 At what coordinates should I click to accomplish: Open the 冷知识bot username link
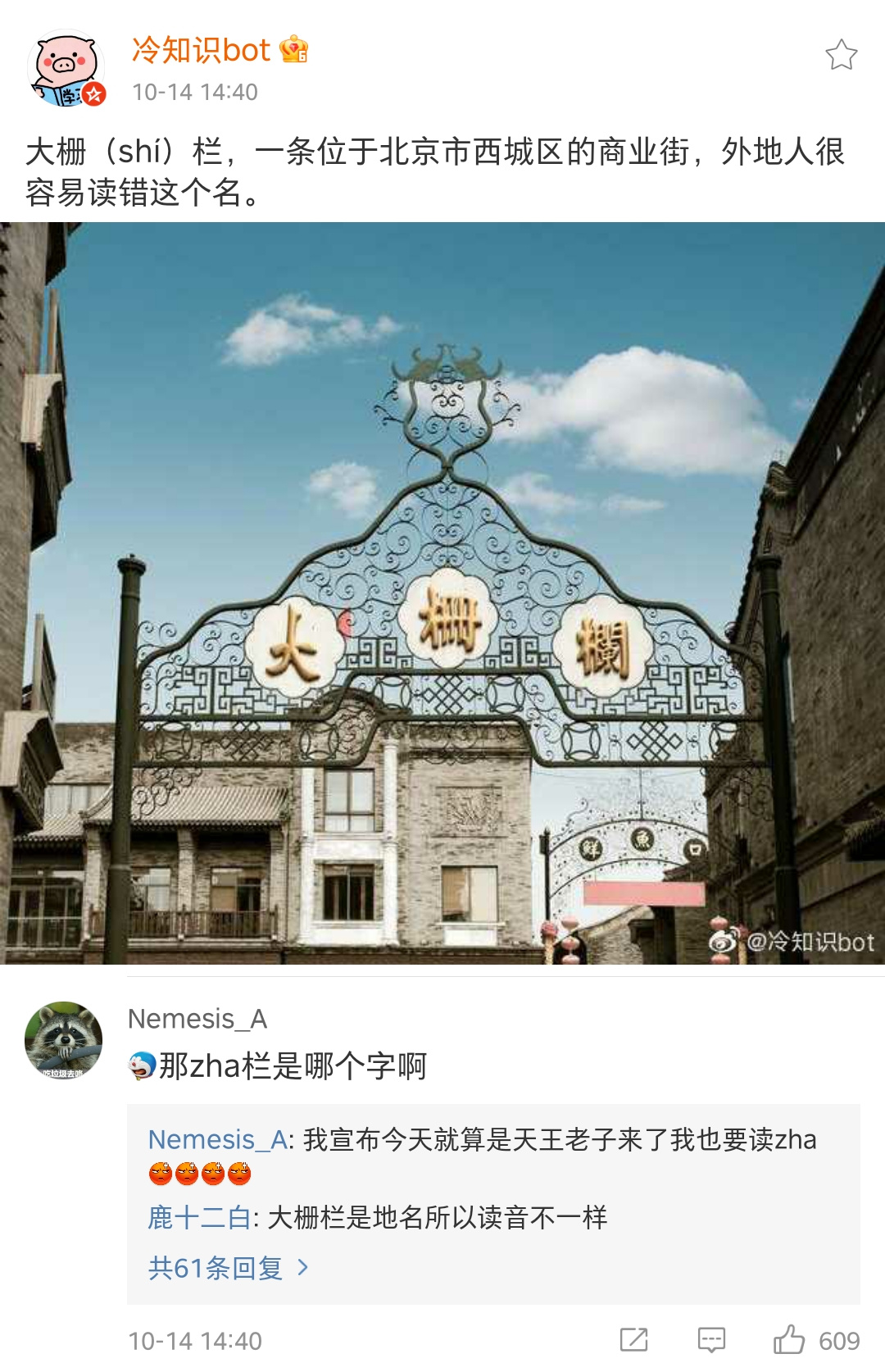[201, 50]
